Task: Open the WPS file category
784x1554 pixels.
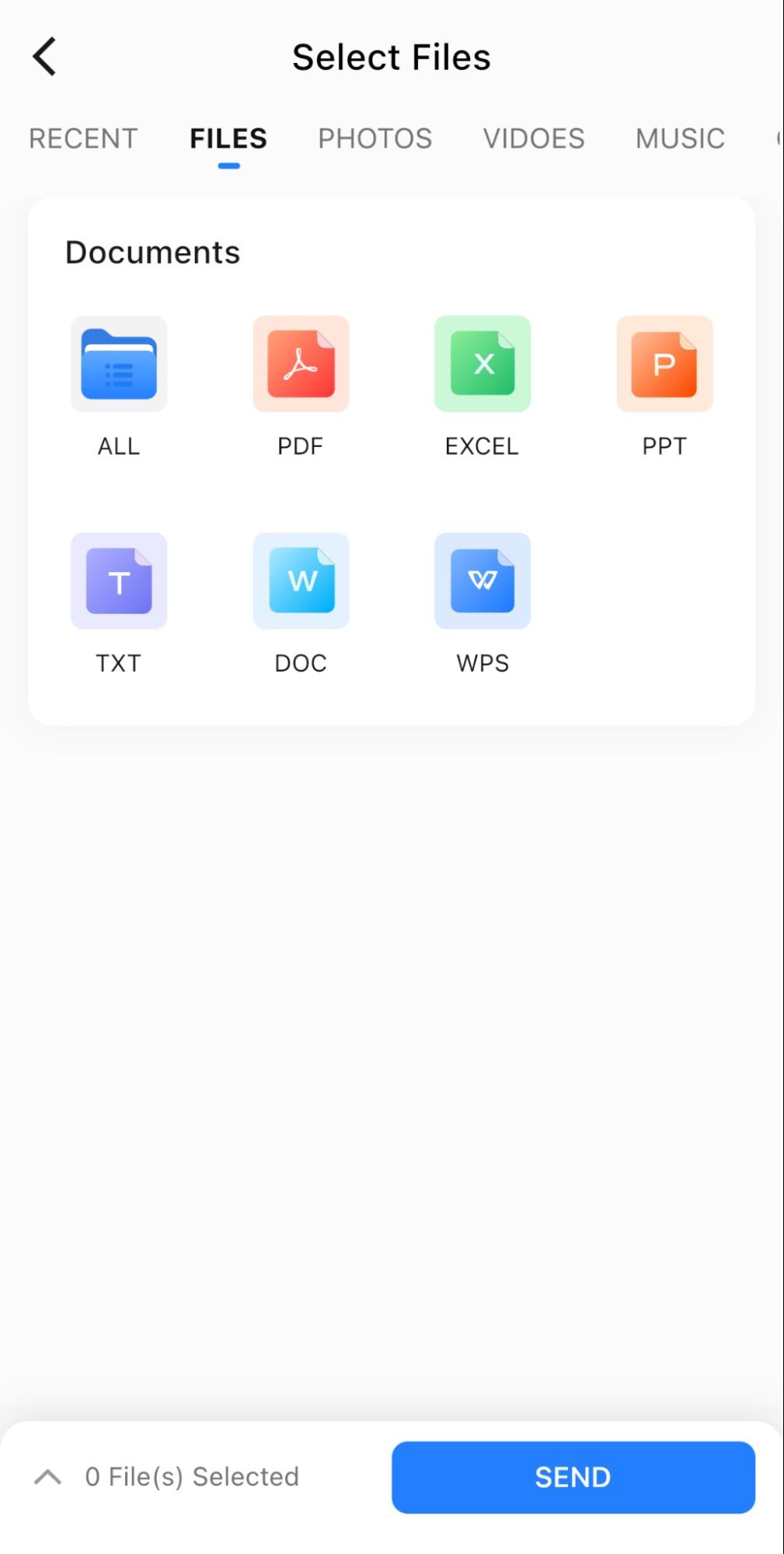Action: [x=482, y=581]
